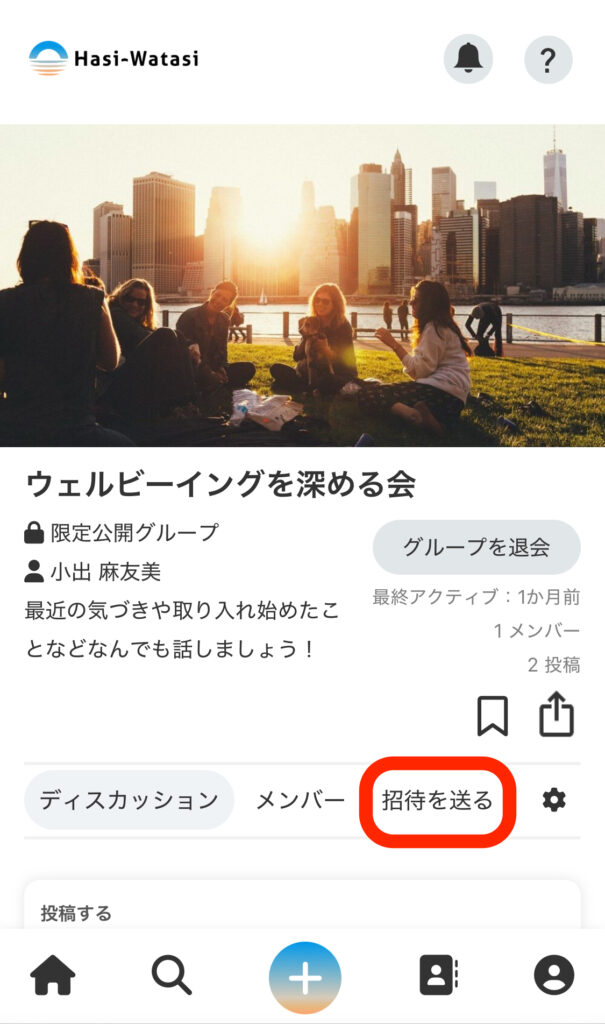Tap the グループを退会 button
Screen dimensions: 605x1024
pos(476,547)
